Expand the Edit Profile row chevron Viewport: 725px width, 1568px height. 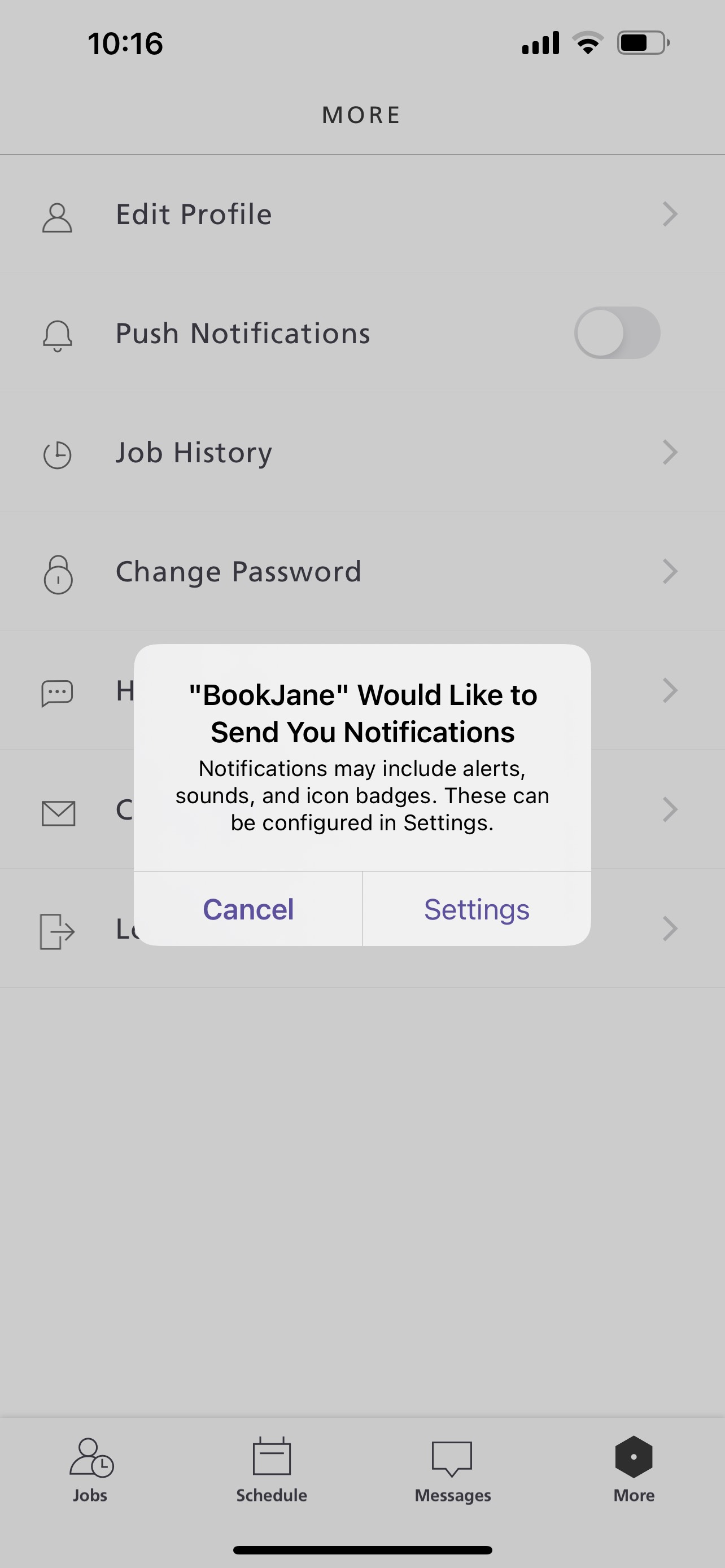tap(670, 214)
